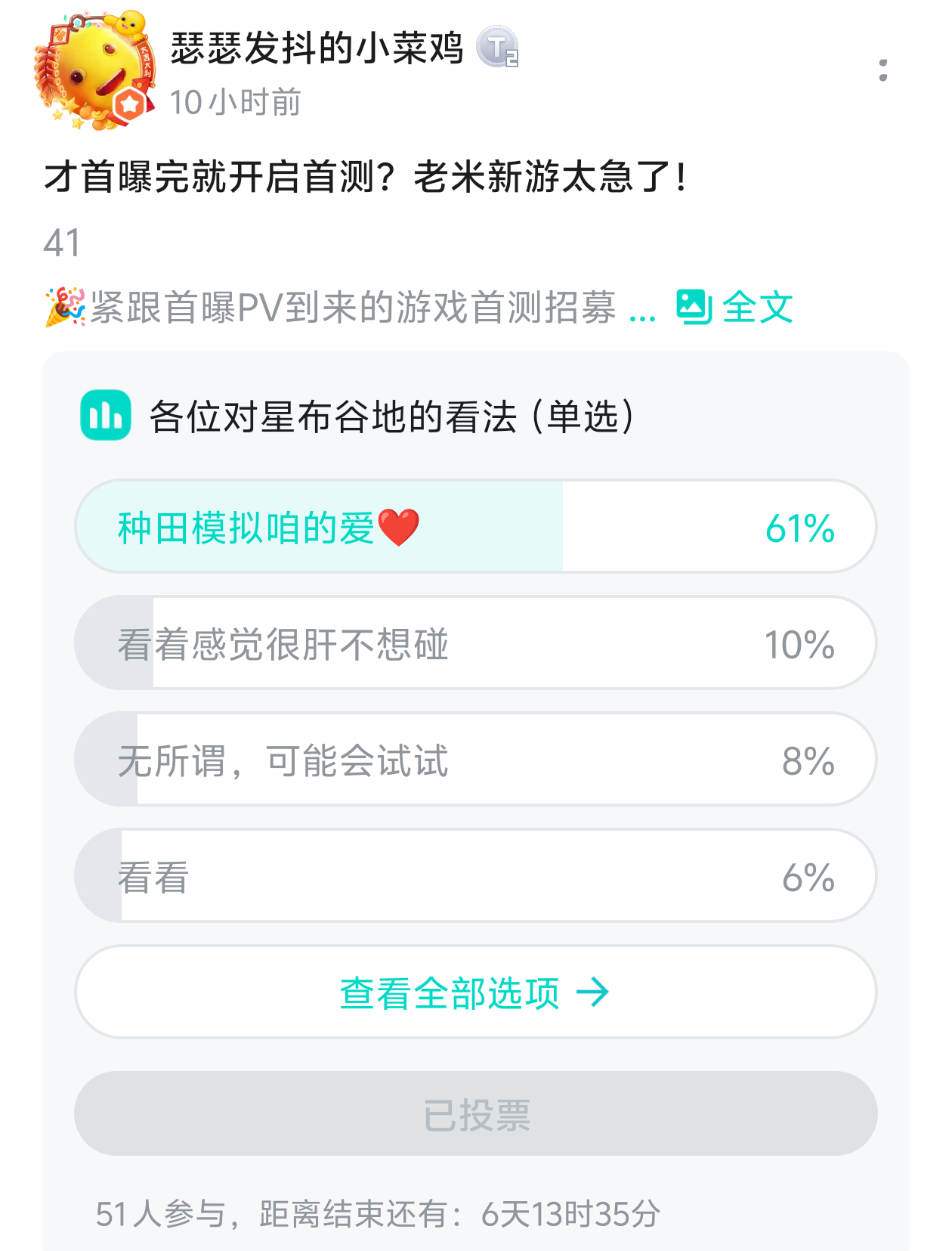Click the 已投票 voted button
This screenshot has width=952, height=1251.
tap(476, 1113)
